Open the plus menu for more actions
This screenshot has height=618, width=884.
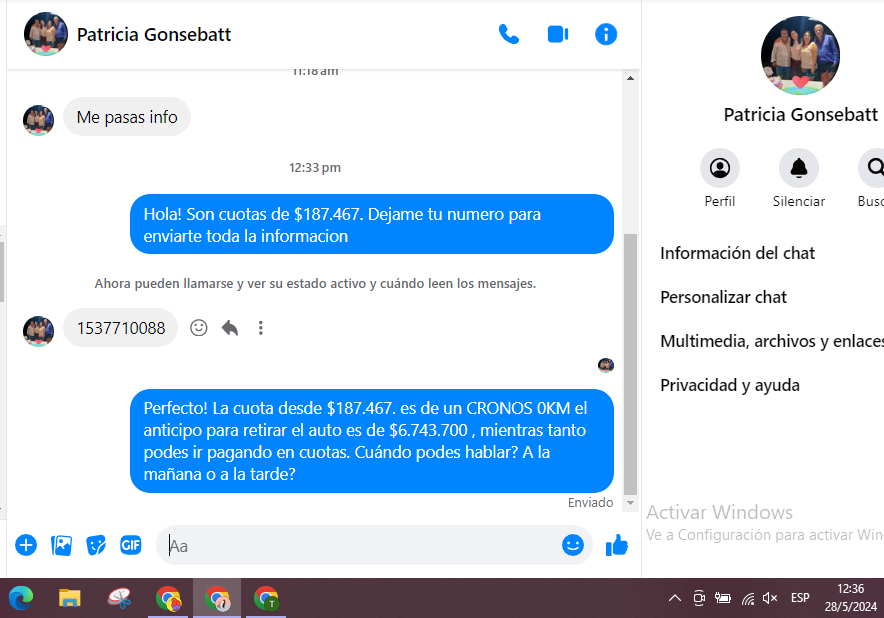(26, 545)
